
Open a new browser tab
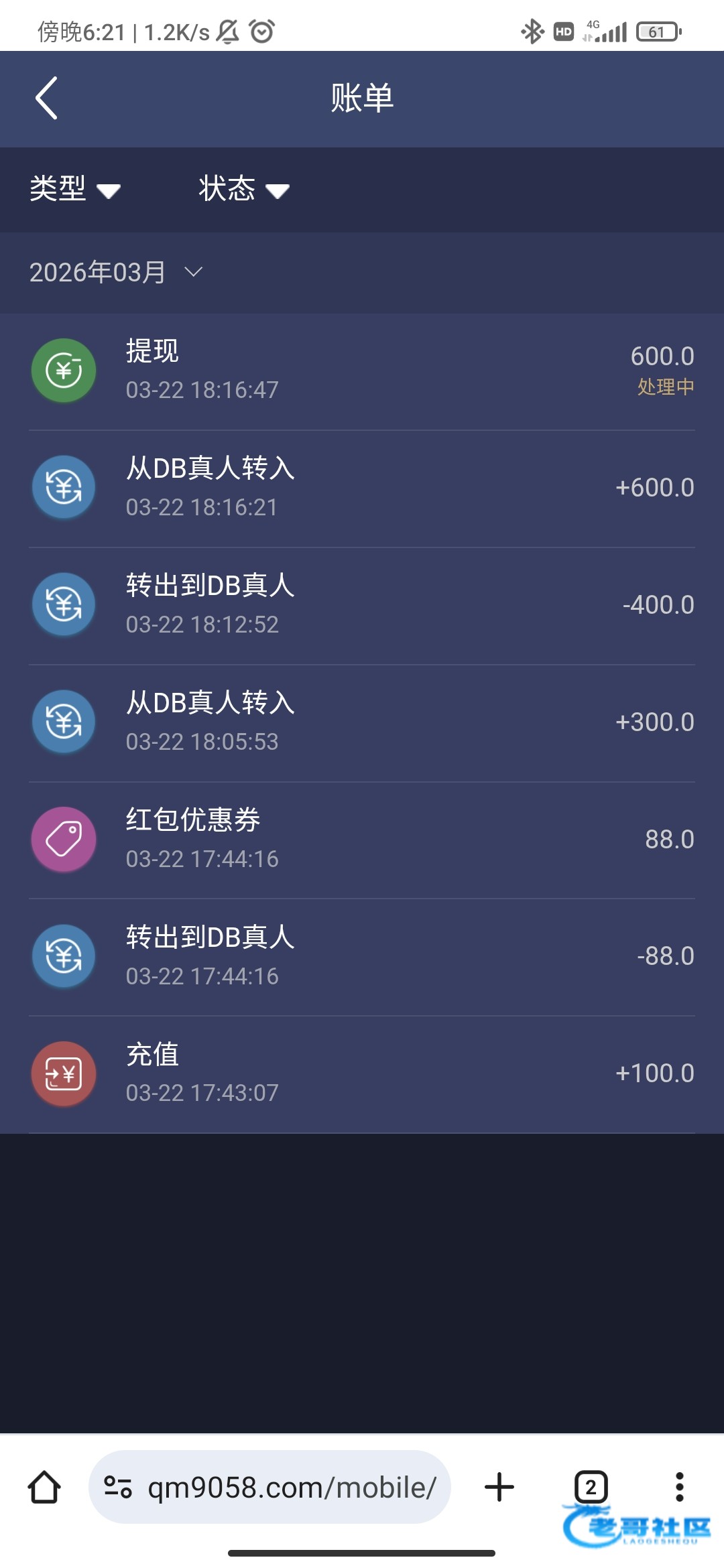click(x=499, y=1488)
